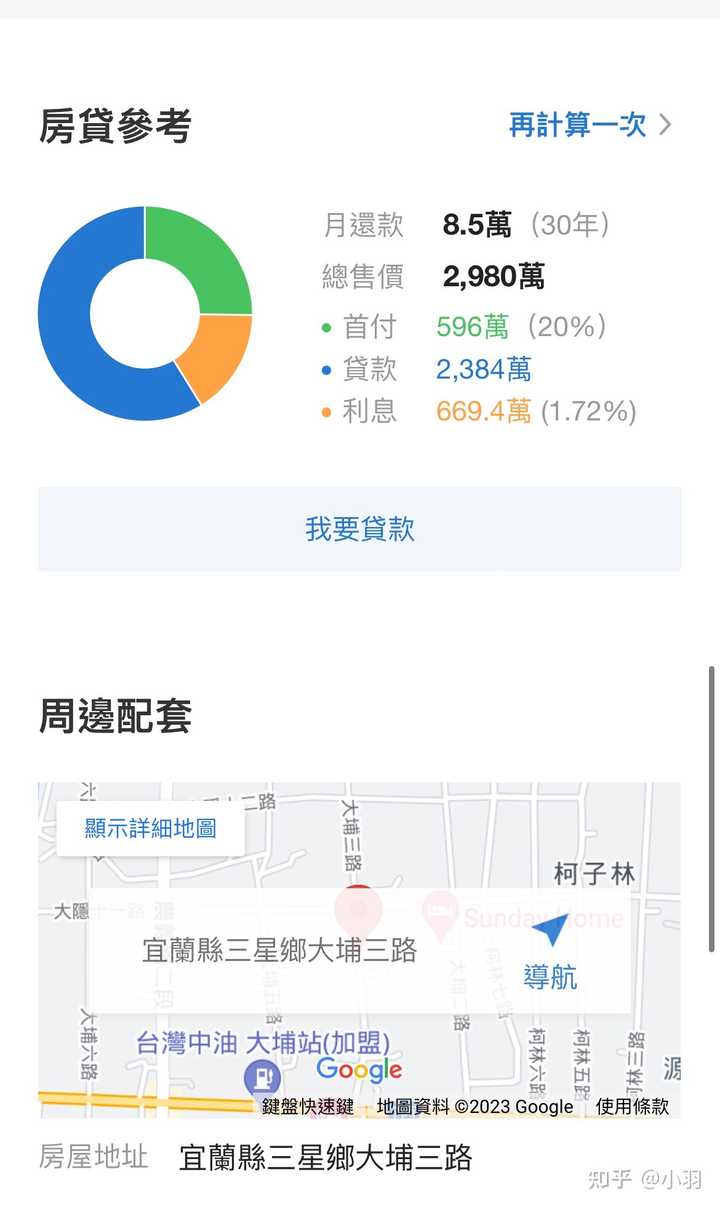This screenshot has height=1209, width=720.
Task: Tap 再計算一次 to recalculate the mortgage
Action: 590,125
